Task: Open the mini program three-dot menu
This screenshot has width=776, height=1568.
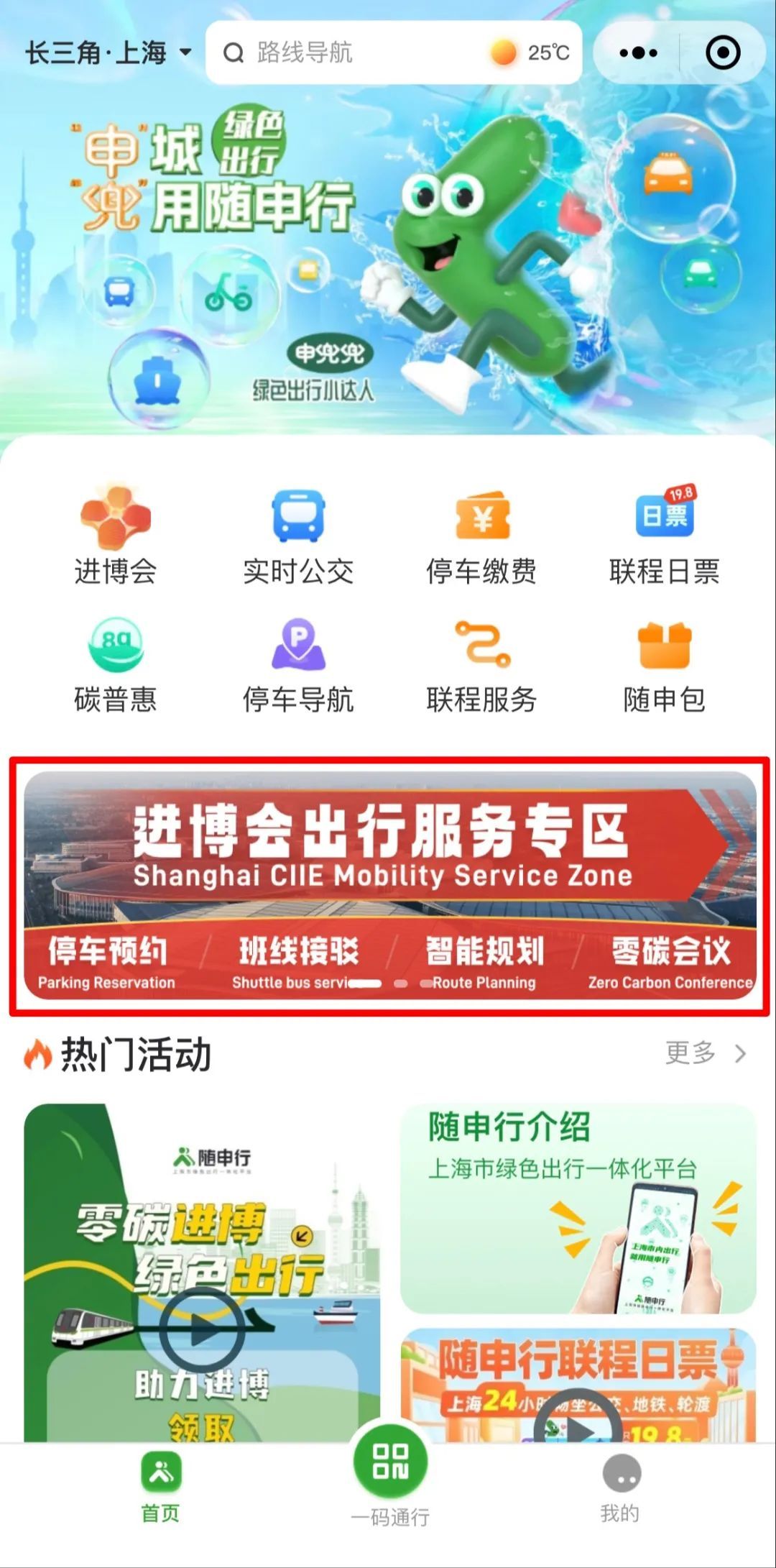Action: [x=637, y=52]
